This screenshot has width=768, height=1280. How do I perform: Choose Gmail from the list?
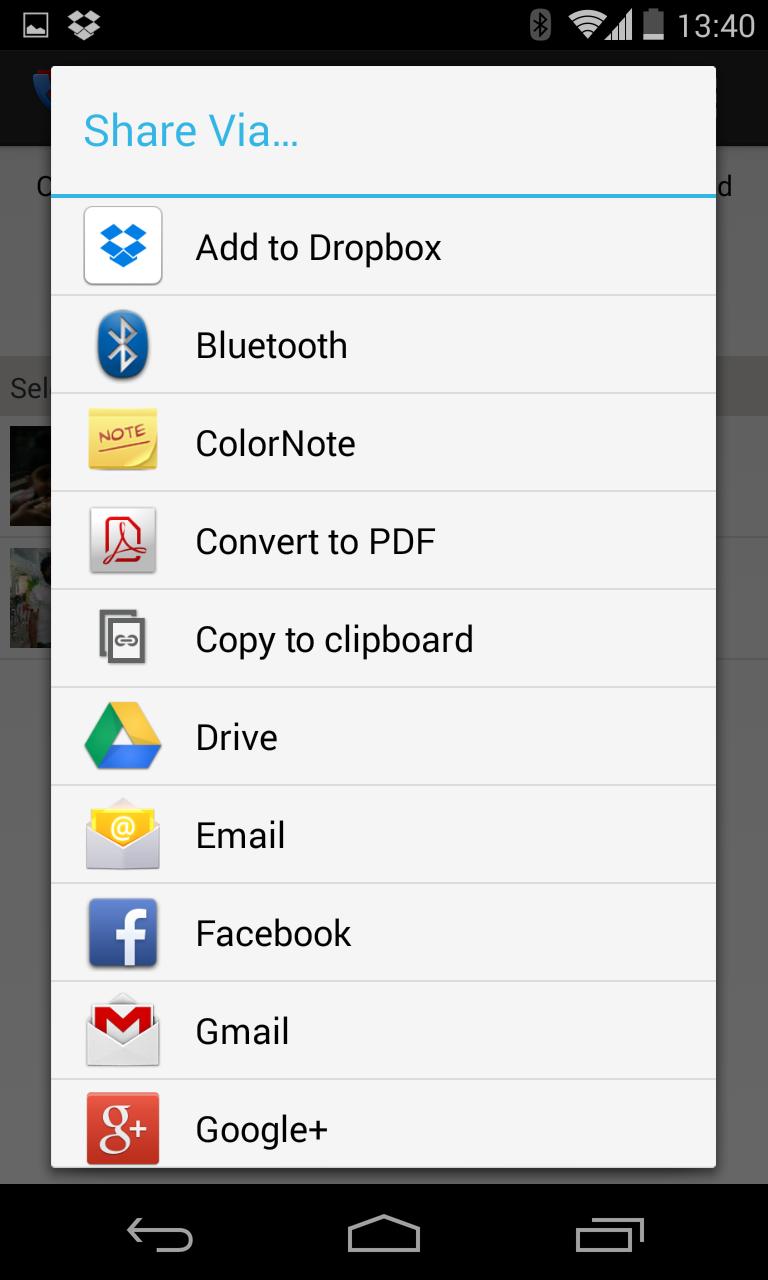coord(383,1031)
